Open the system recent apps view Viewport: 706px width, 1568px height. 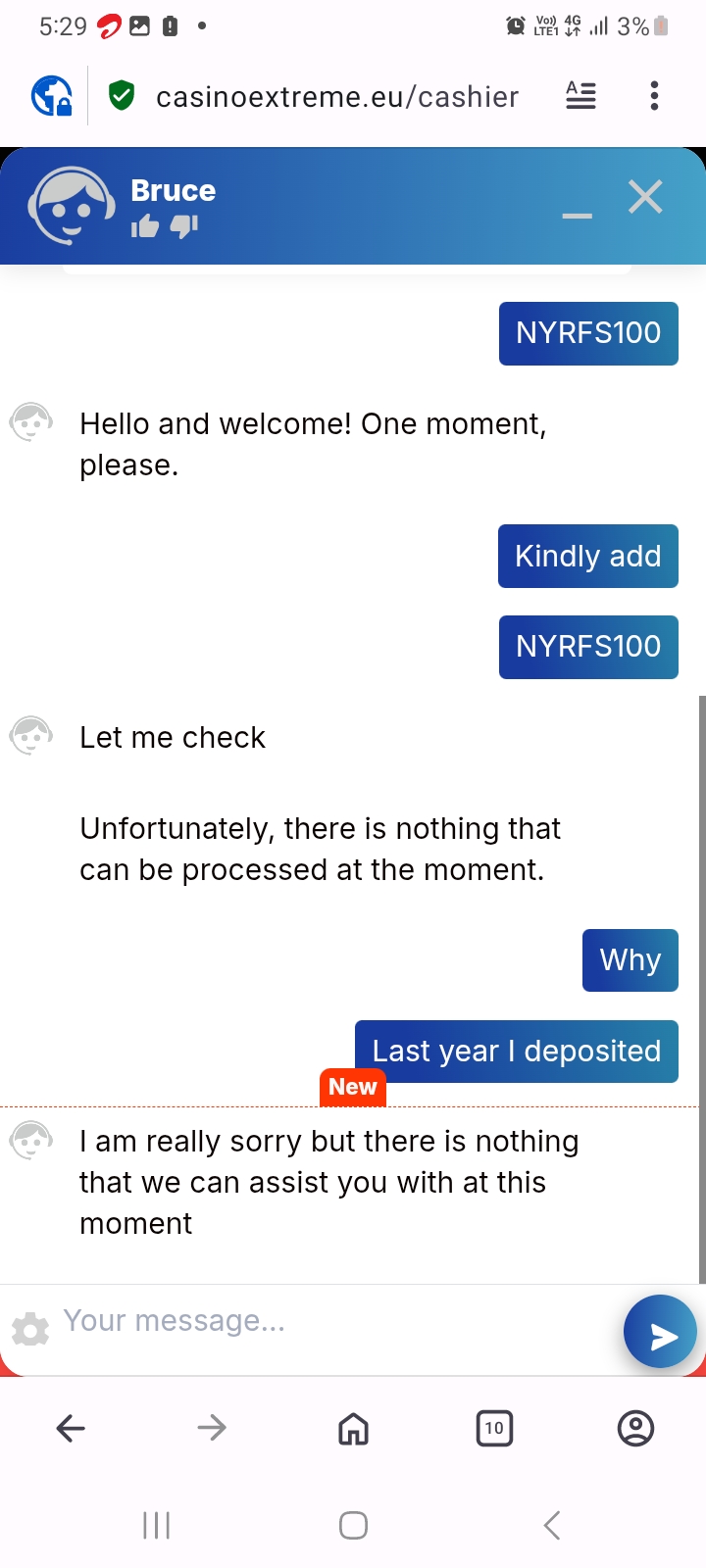coord(157,1525)
